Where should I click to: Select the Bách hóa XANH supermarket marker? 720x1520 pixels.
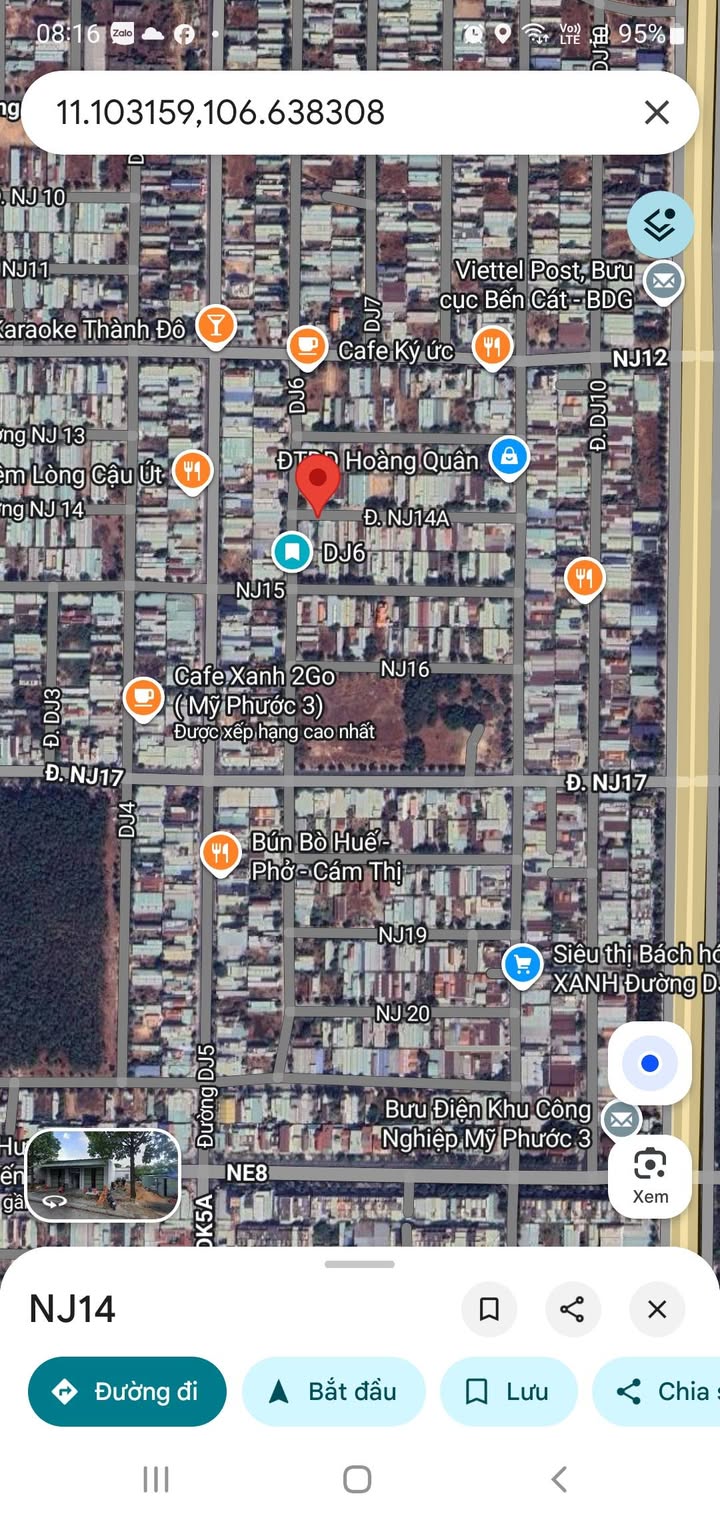[521, 966]
